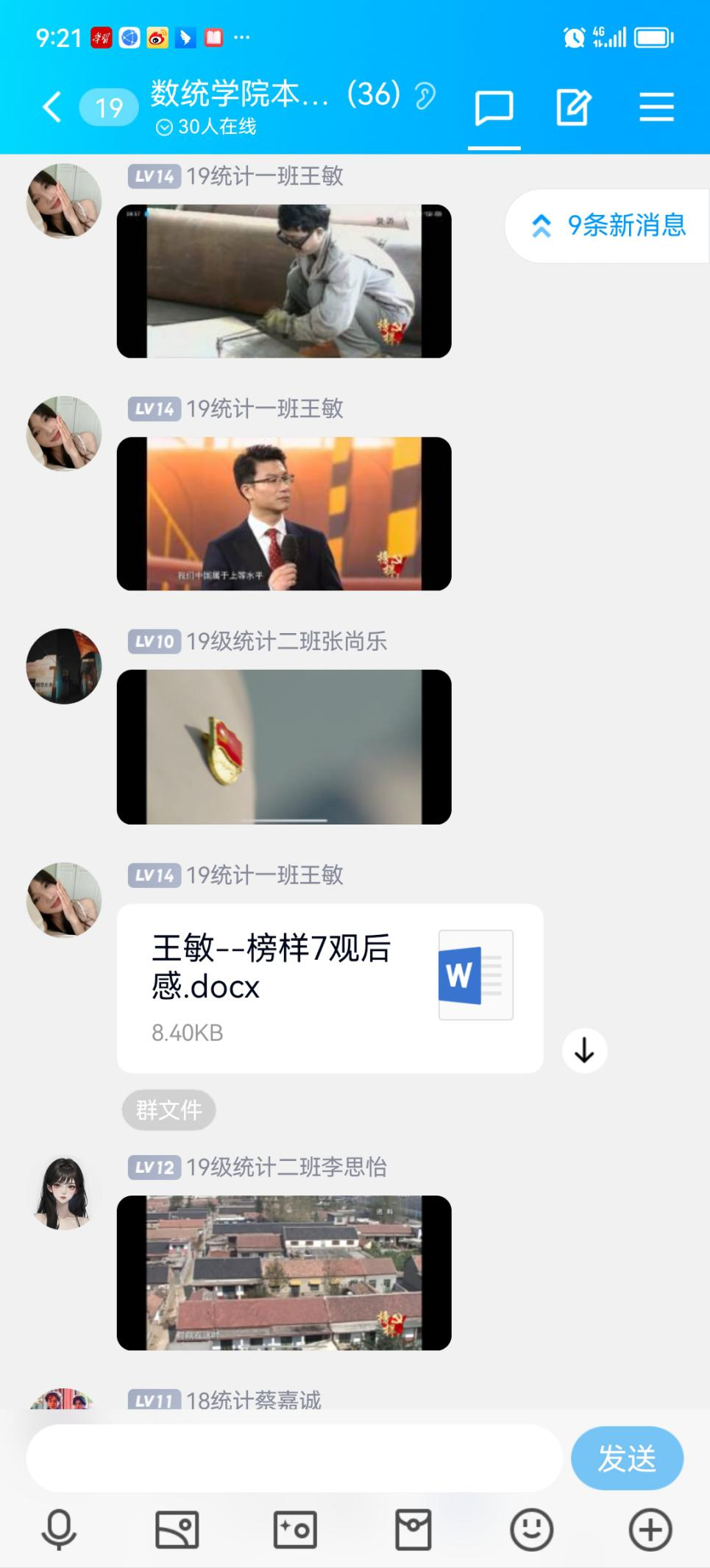Go back to the message list

52,107
